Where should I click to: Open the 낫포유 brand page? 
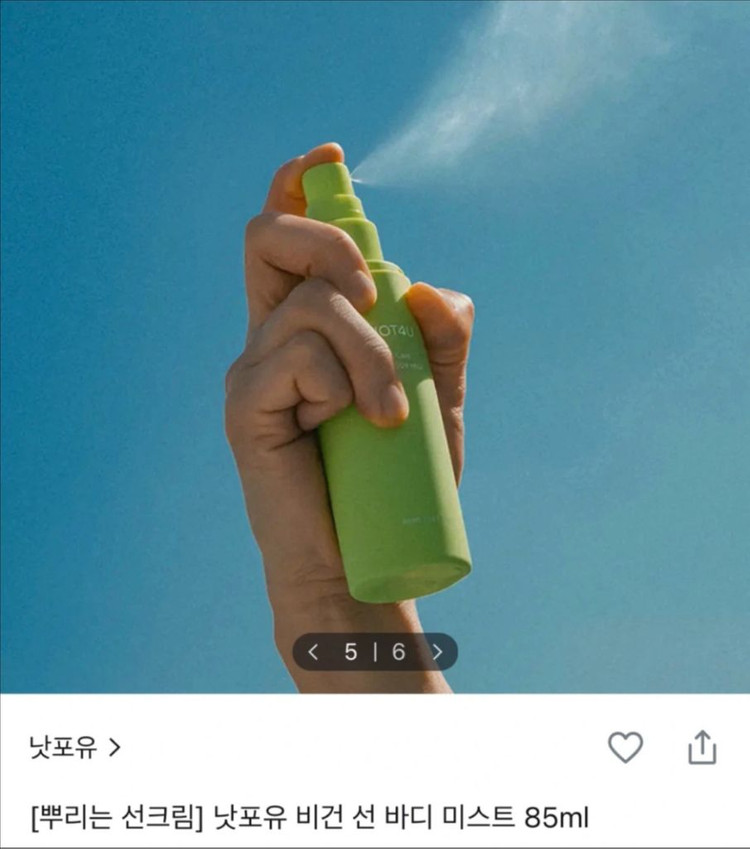pyautogui.click(x=75, y=748)
